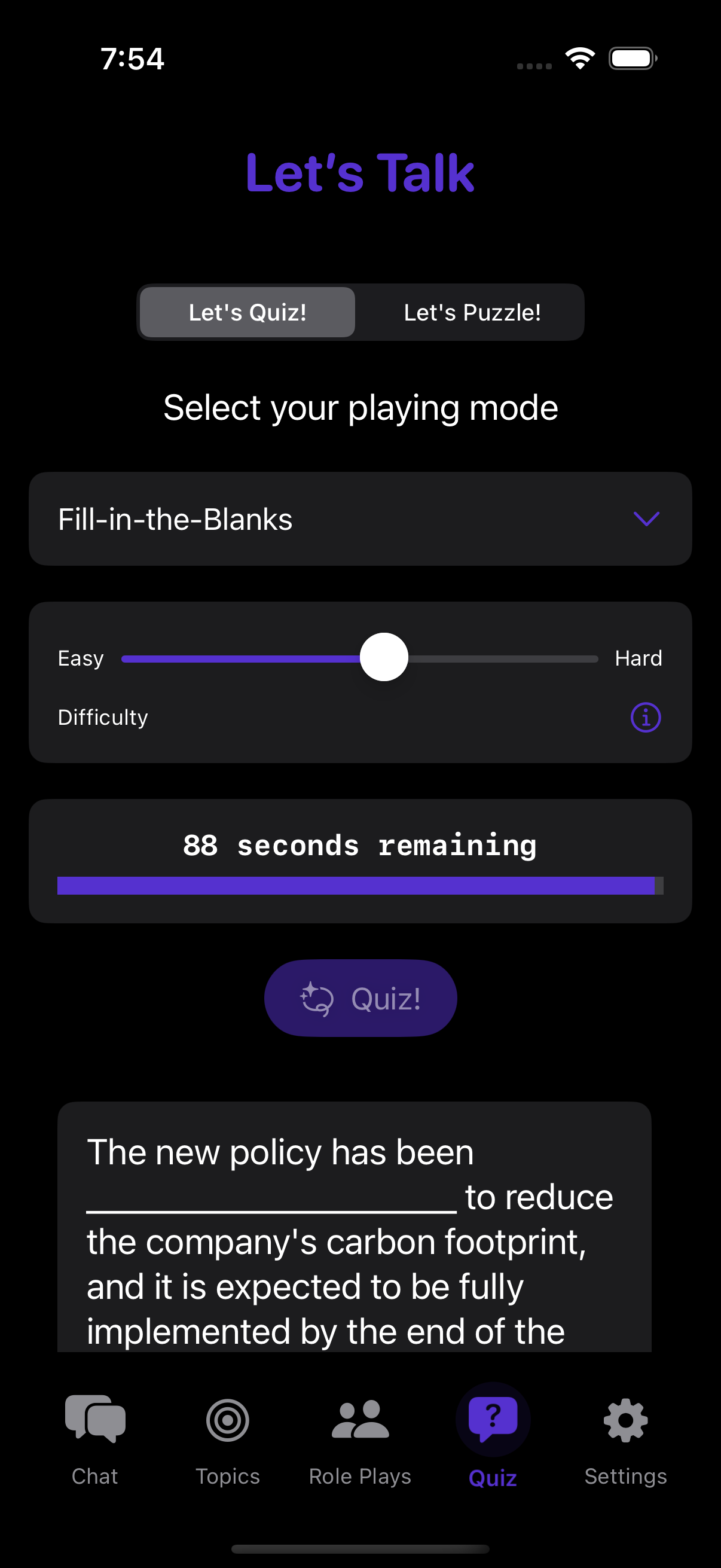The width and height of the screenshot is (721, 1568).
Task: Select the Let's Quiz! segment
Action: (x=248, y=312)
